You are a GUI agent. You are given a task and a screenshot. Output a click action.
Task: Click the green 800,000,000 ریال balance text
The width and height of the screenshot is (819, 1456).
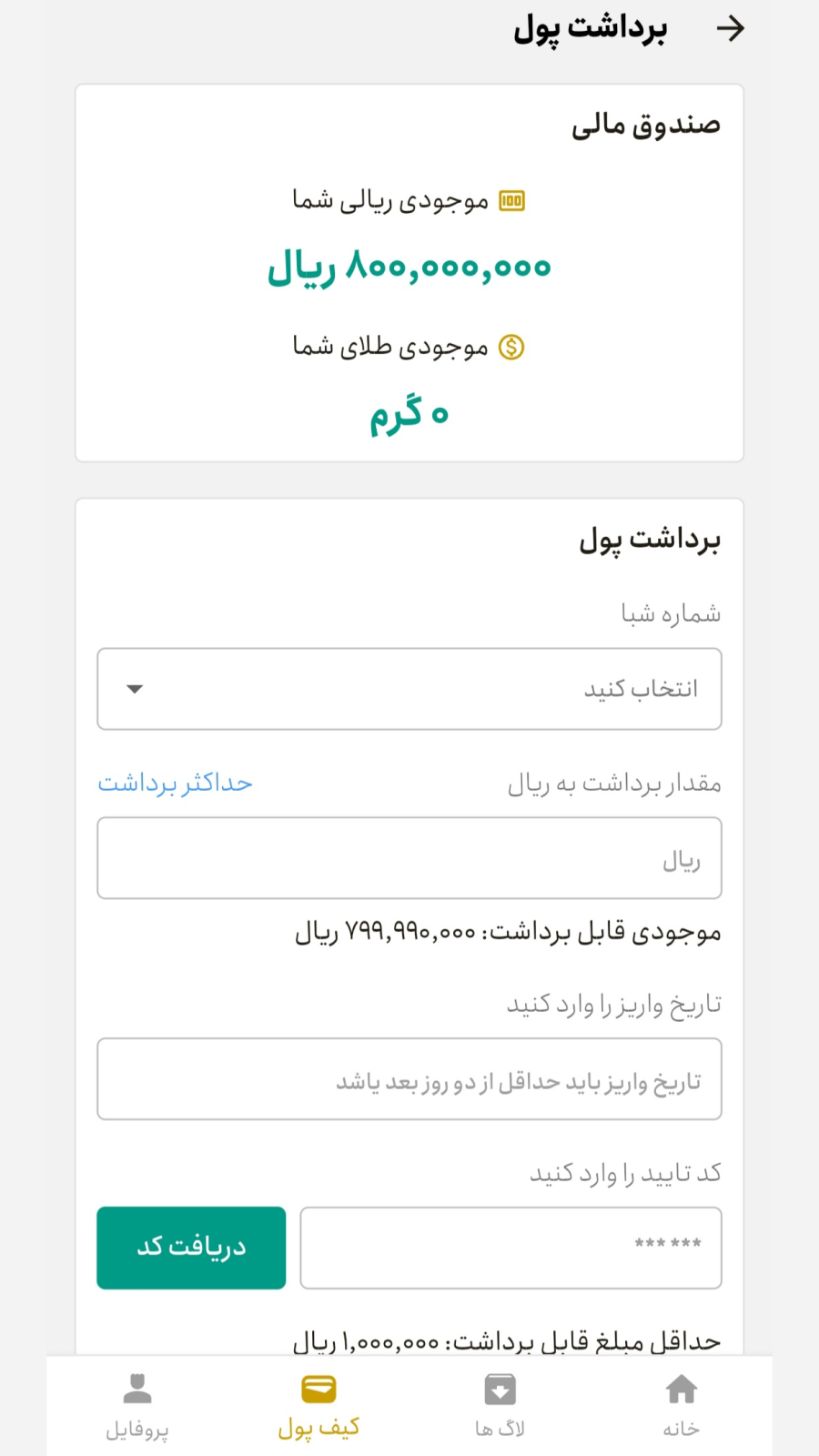(409, 267)
